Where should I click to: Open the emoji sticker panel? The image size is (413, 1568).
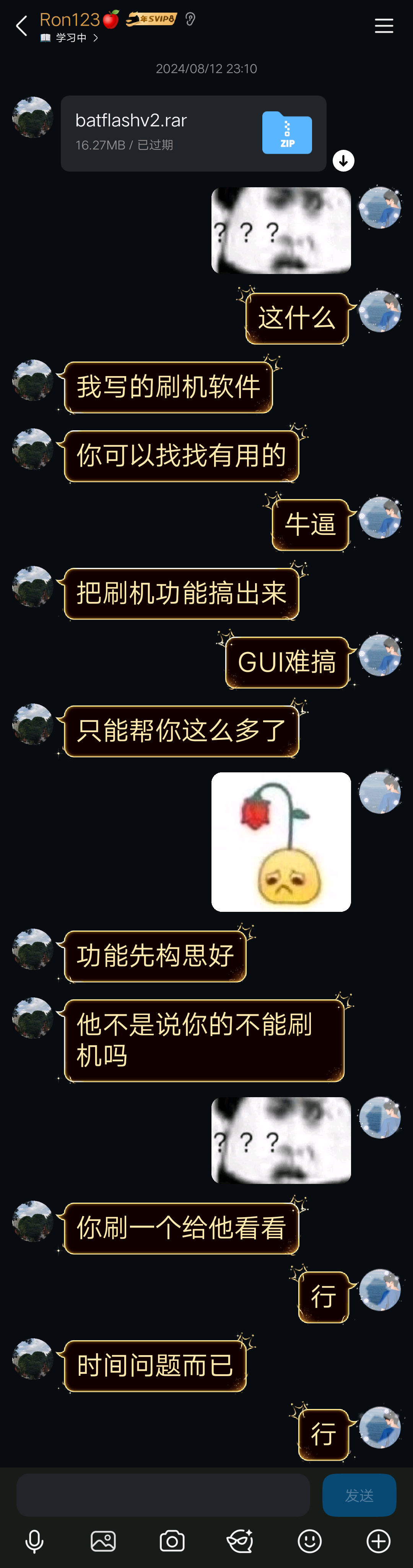pos(309,1541)
